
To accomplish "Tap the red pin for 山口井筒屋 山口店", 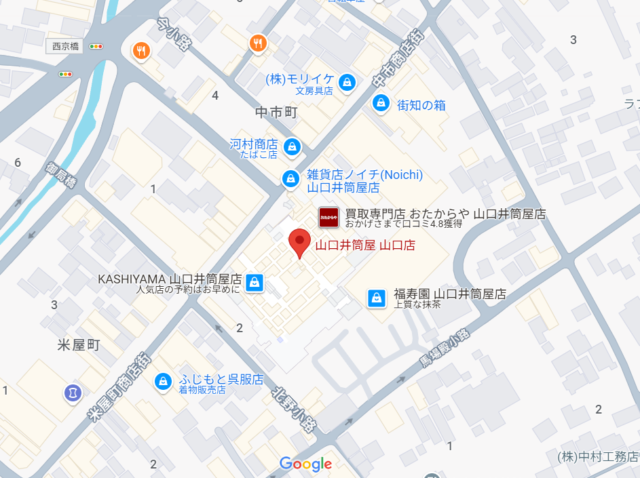I will pyautogui.click(x=299, y=242).
